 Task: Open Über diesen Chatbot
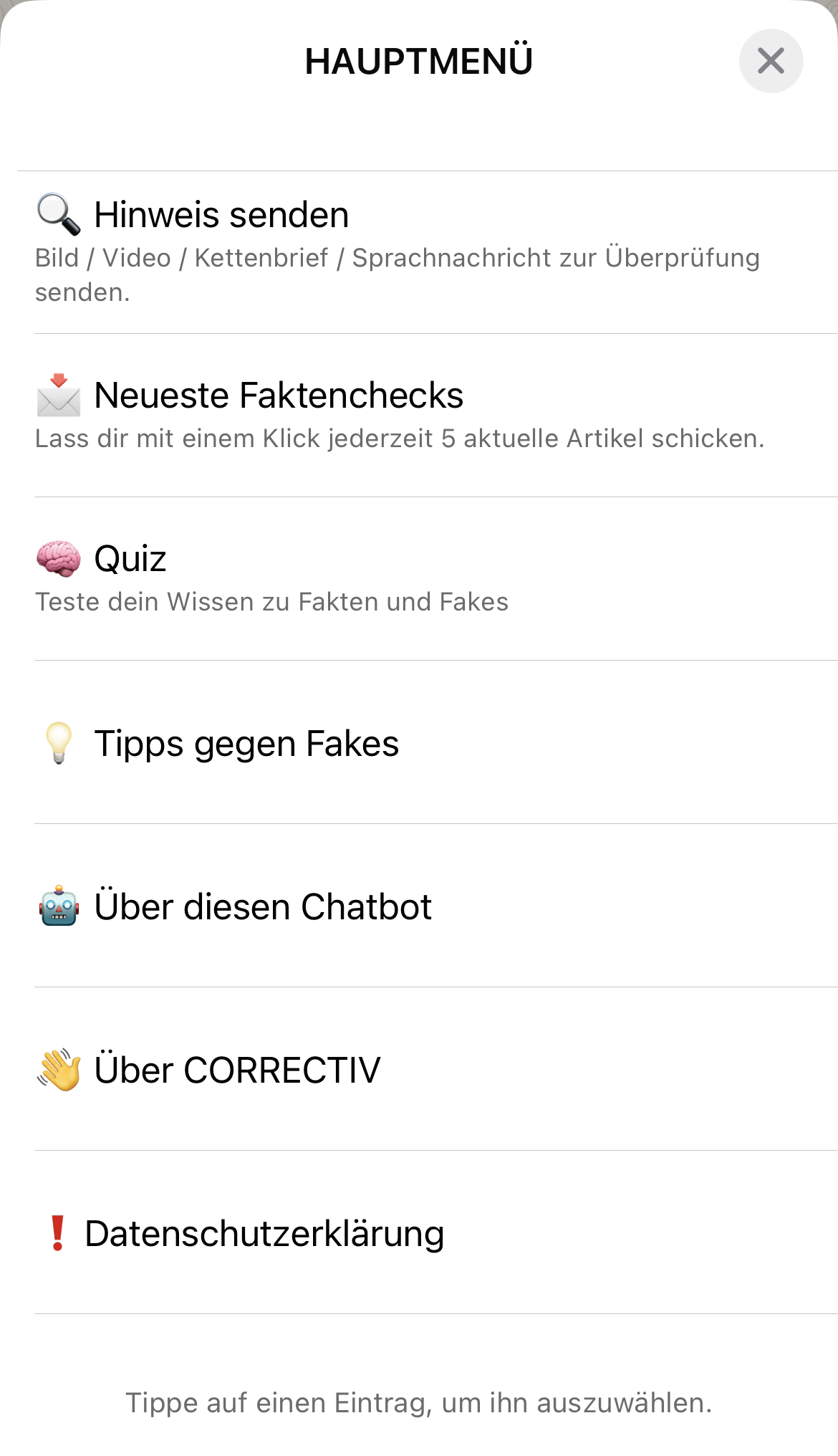click(264, 907)
